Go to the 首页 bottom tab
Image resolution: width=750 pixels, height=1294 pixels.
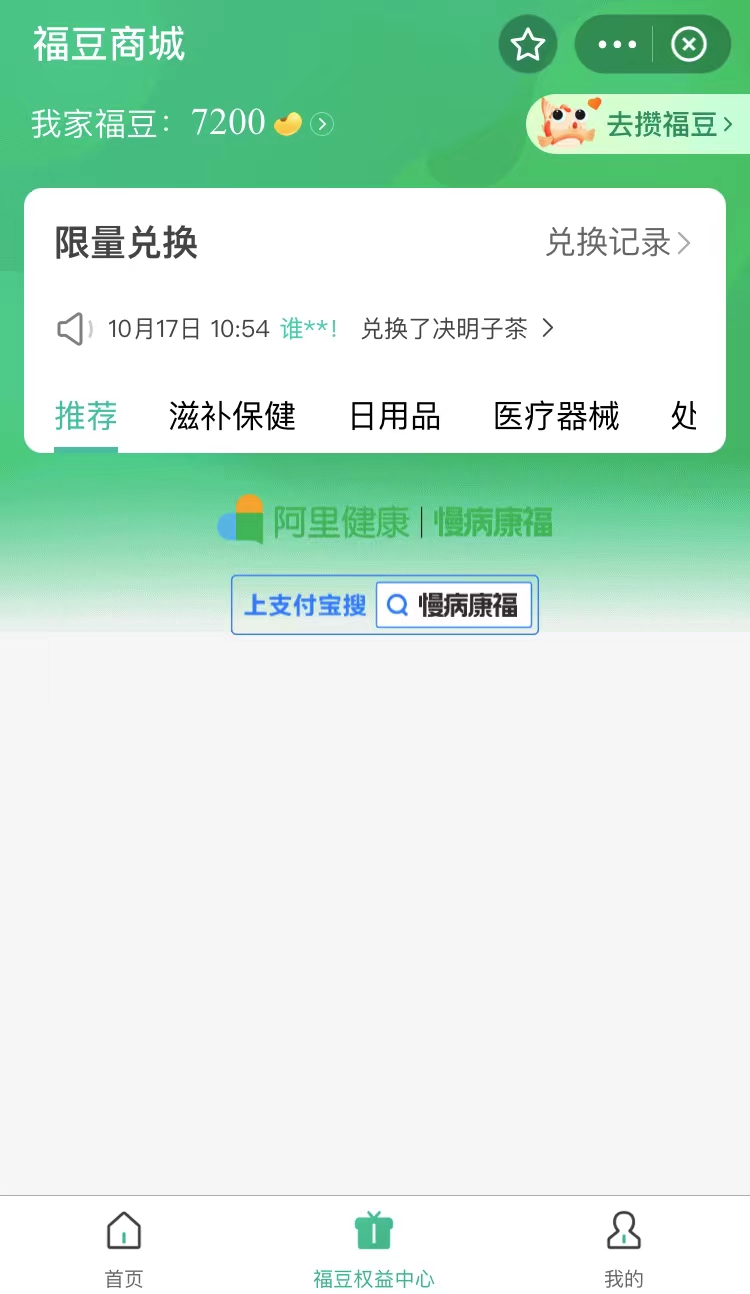click(124, 1247)
